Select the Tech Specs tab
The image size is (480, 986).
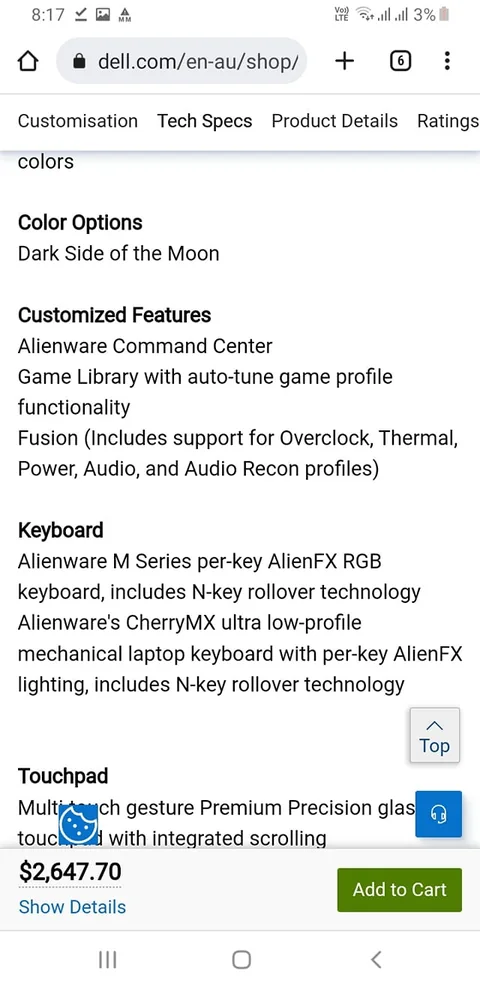[x=204, y=121]
